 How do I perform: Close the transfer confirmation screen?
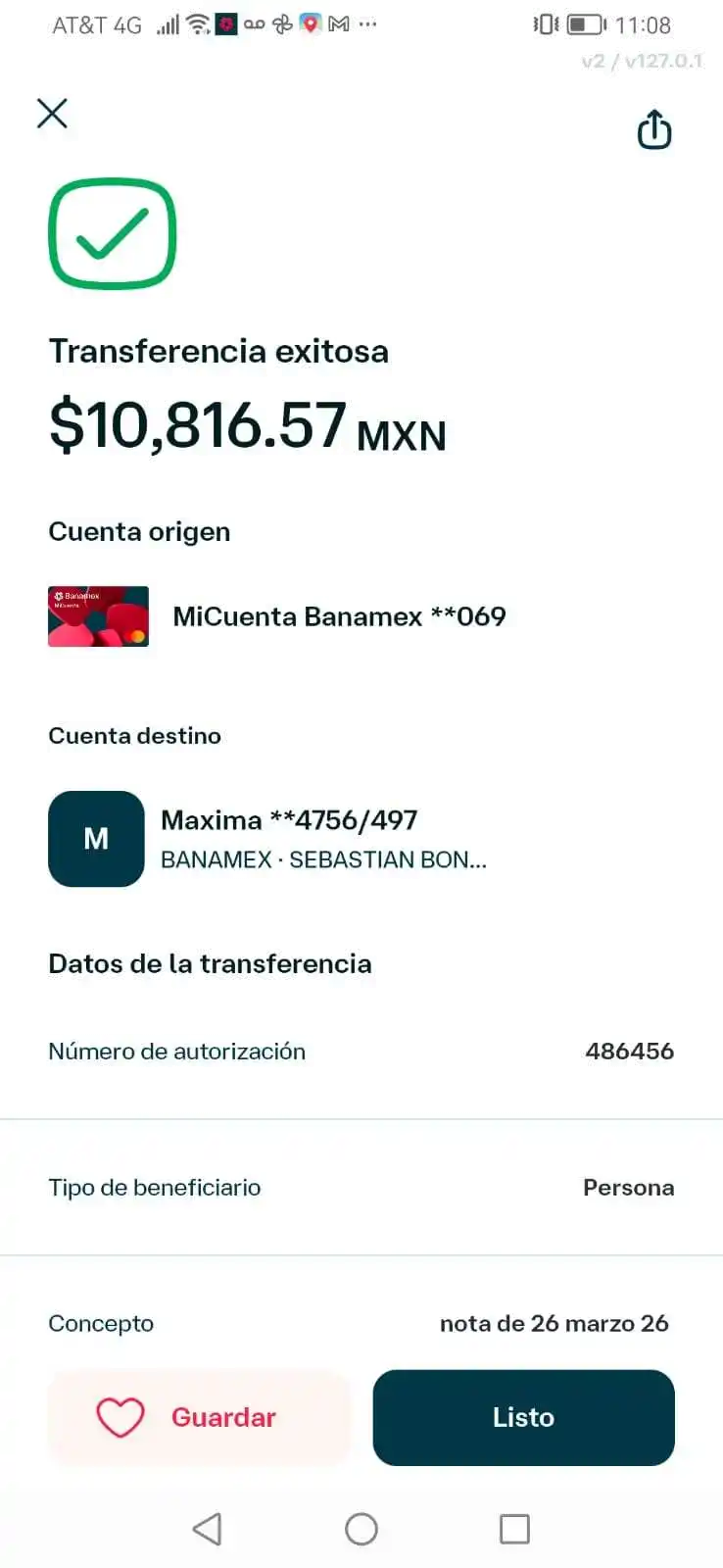(53, 114)
